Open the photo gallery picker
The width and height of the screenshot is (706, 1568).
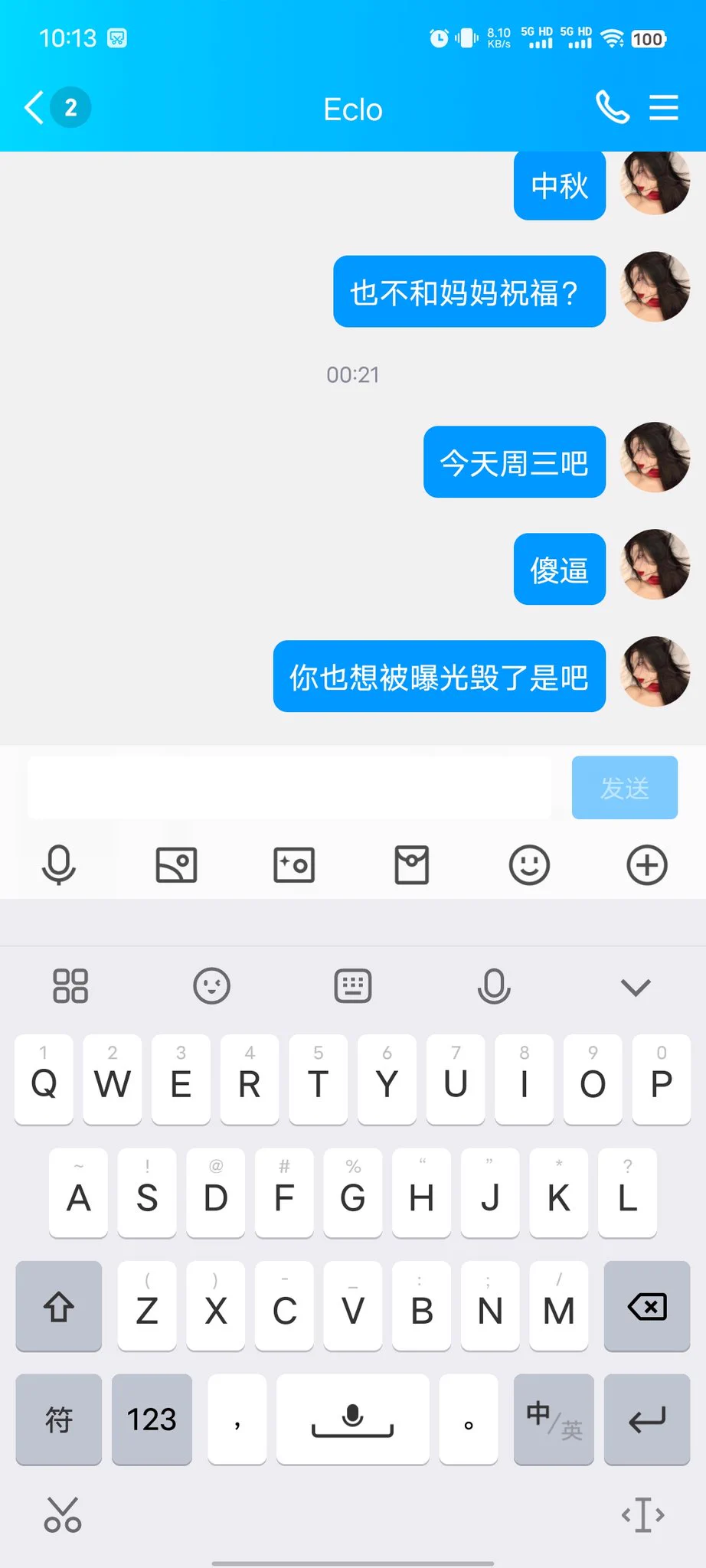tap(176, 865)
